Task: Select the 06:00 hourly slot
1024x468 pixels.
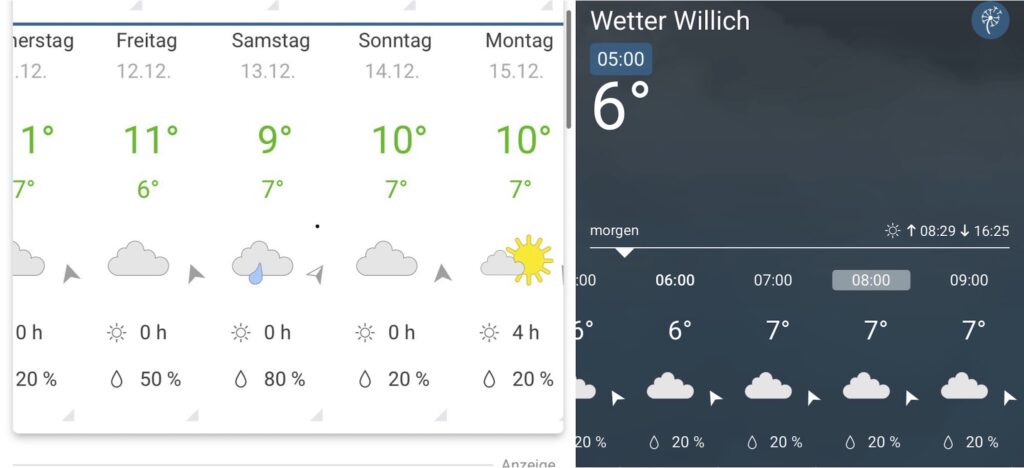Action: [675, 280]
